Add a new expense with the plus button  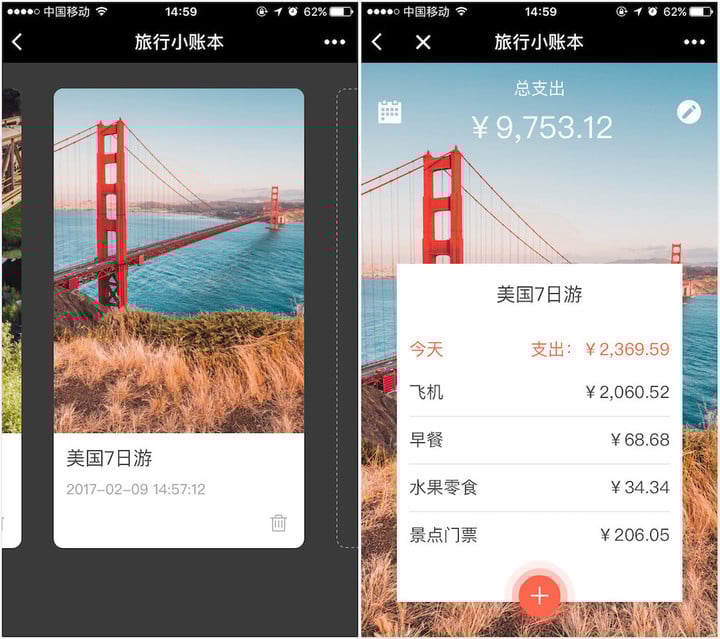(540, 597)
